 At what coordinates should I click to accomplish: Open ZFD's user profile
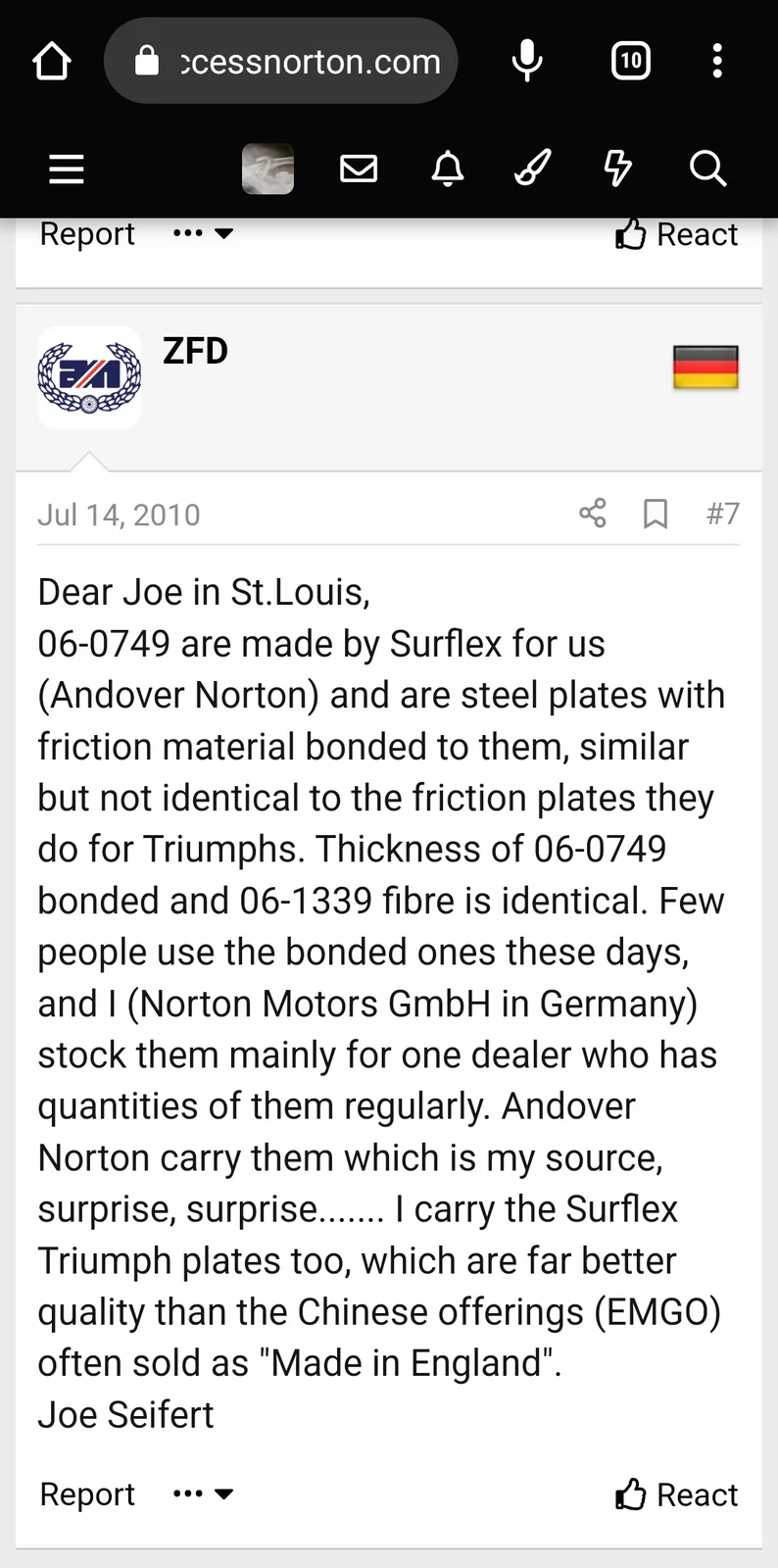click(x=195, y=351)
